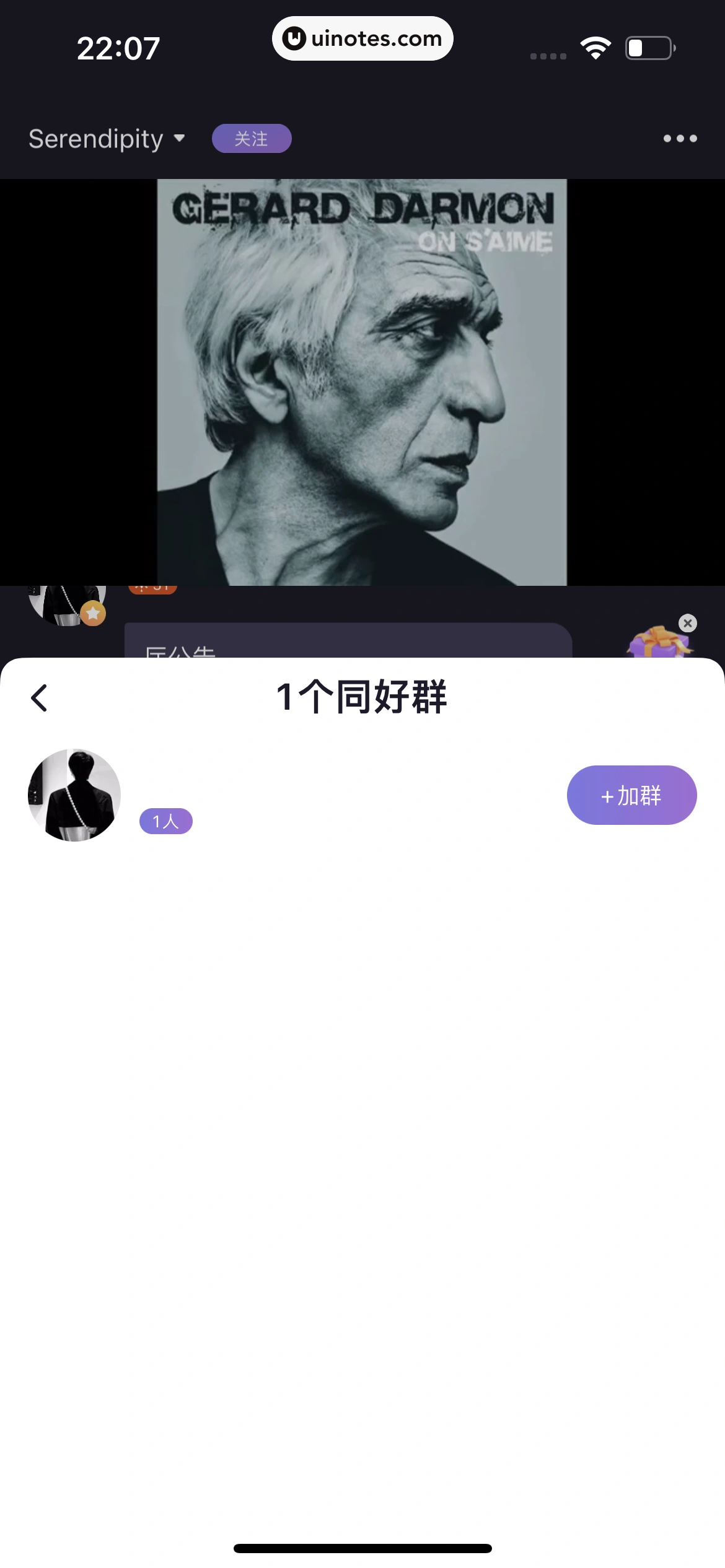
Task: Open the 1人 group row
Action: click(310, 795)
